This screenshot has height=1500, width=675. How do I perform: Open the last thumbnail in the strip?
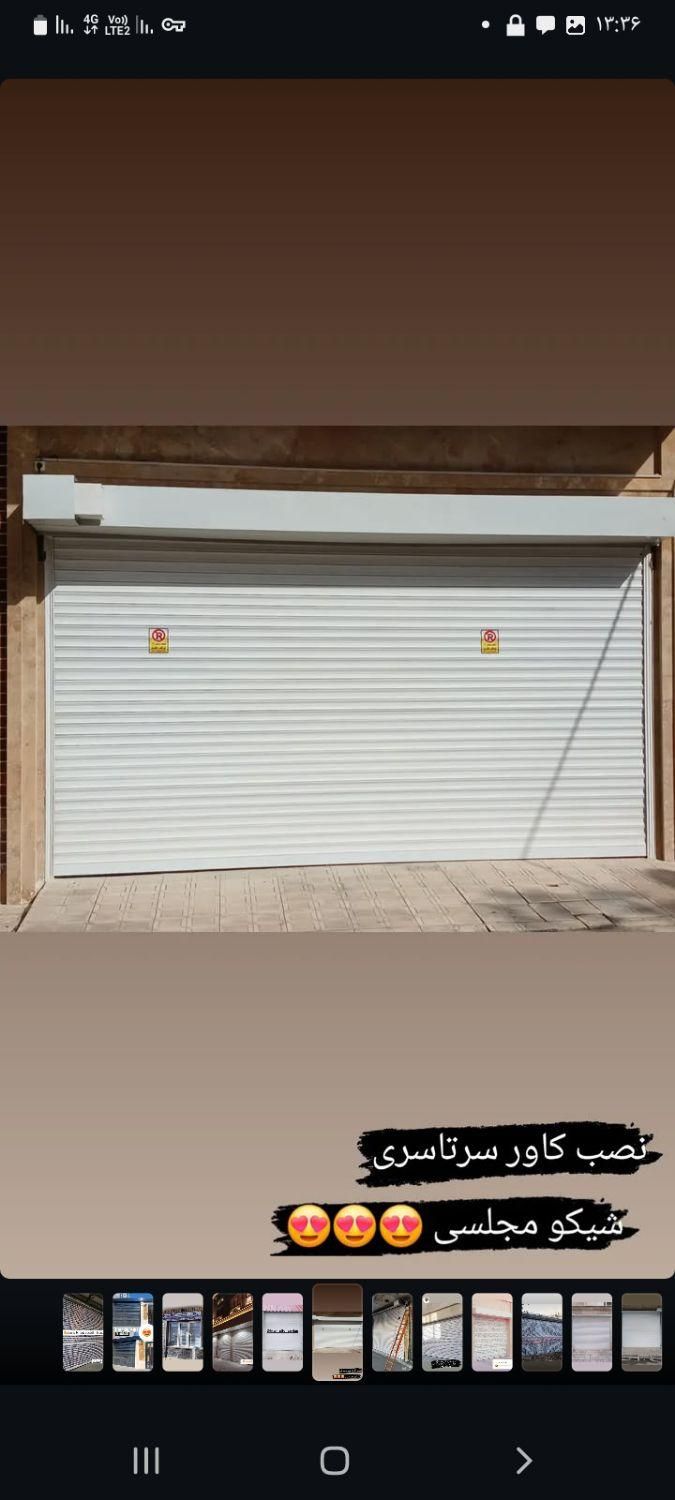coord(642,1331)
